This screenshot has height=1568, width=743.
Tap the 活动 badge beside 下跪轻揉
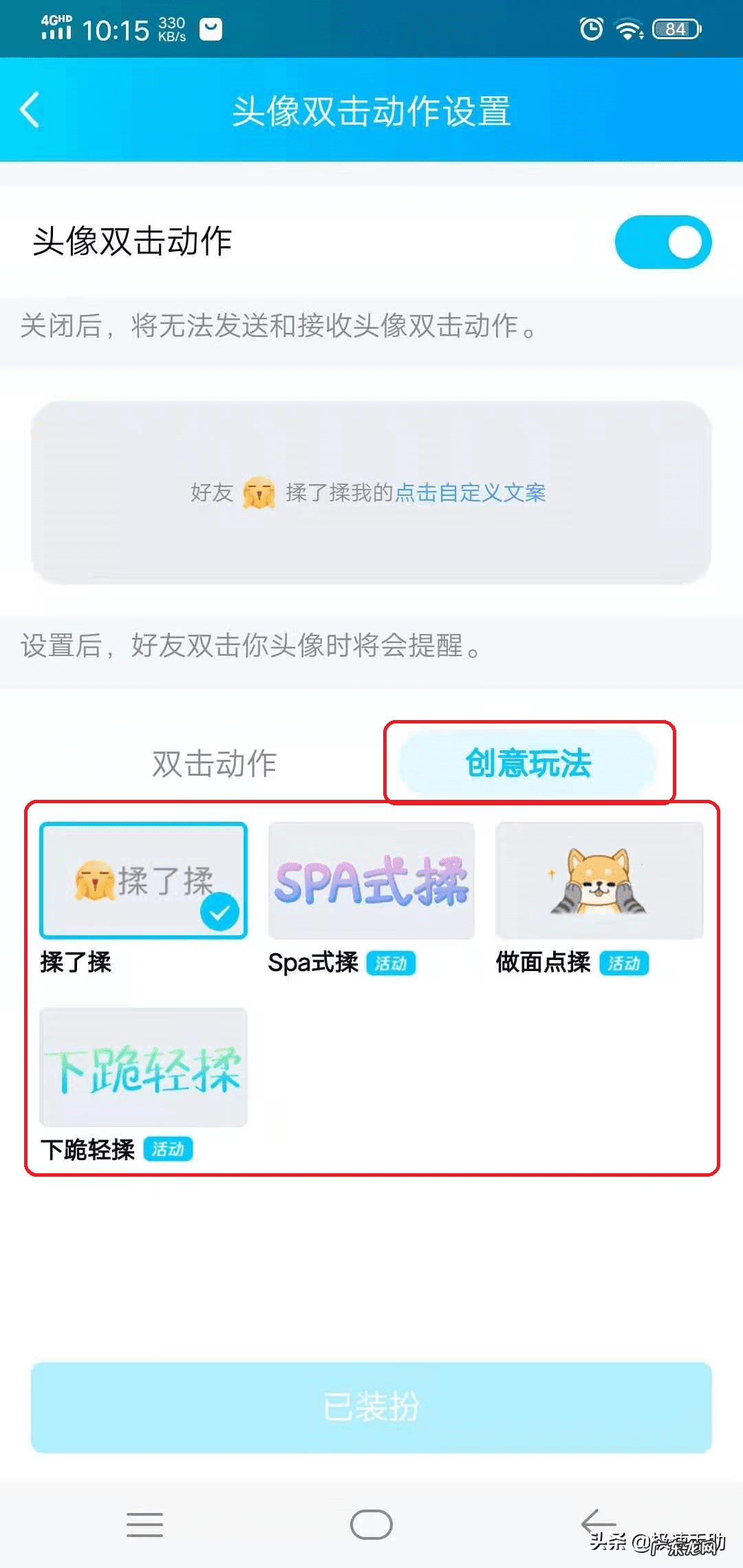tap(168, 1148)
